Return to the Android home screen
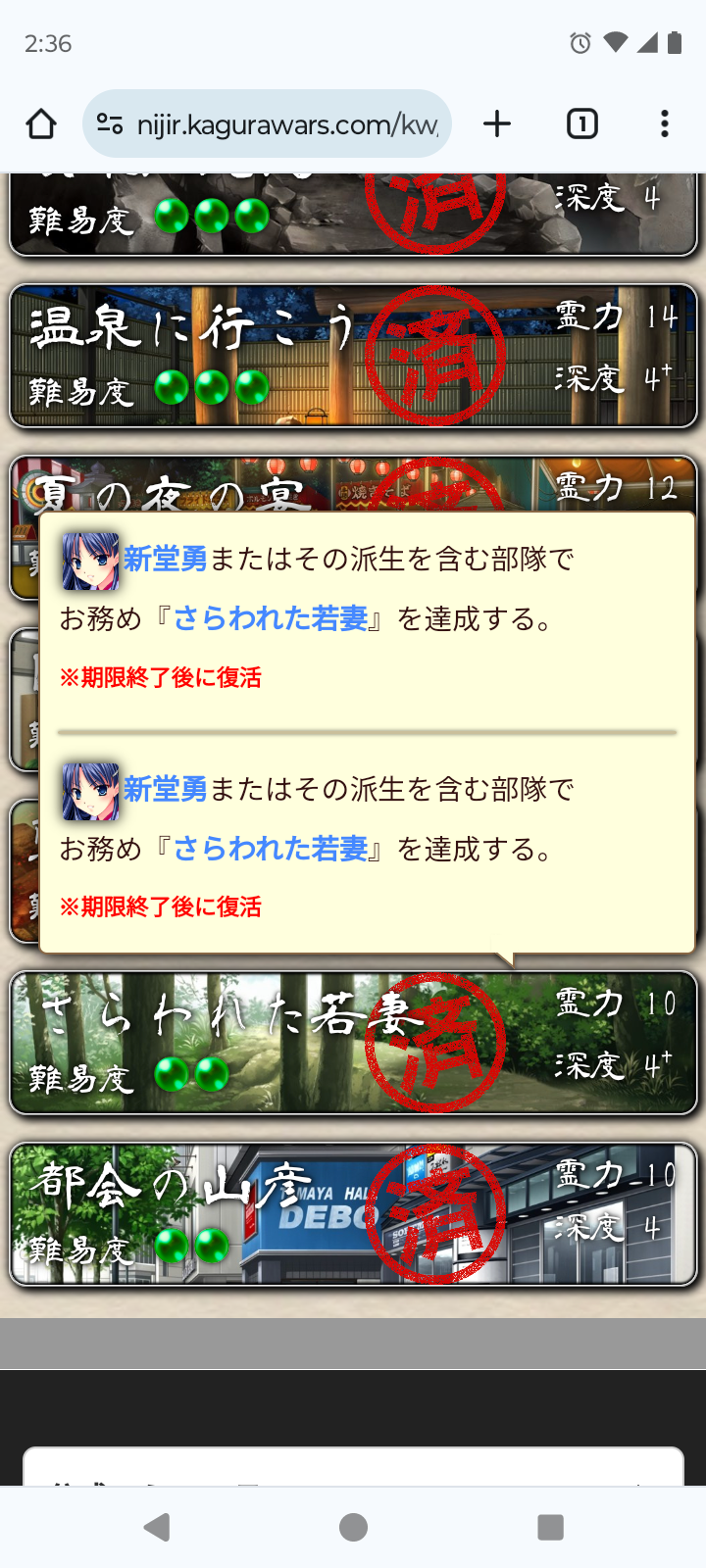This screenshot has height=1568, width=706. click(x=353, y=1527)
